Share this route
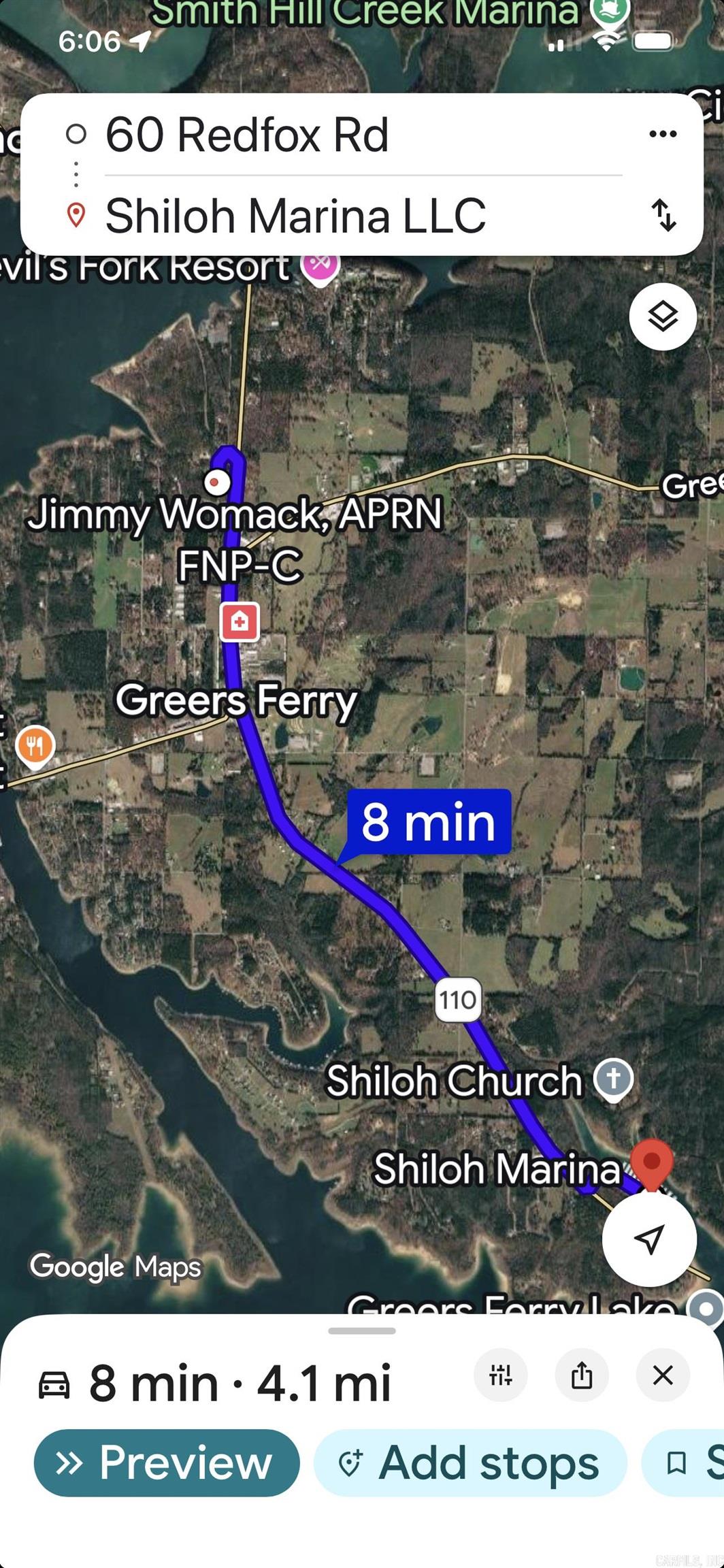Screen dimensions: 724x1568 coord(582,1375)
